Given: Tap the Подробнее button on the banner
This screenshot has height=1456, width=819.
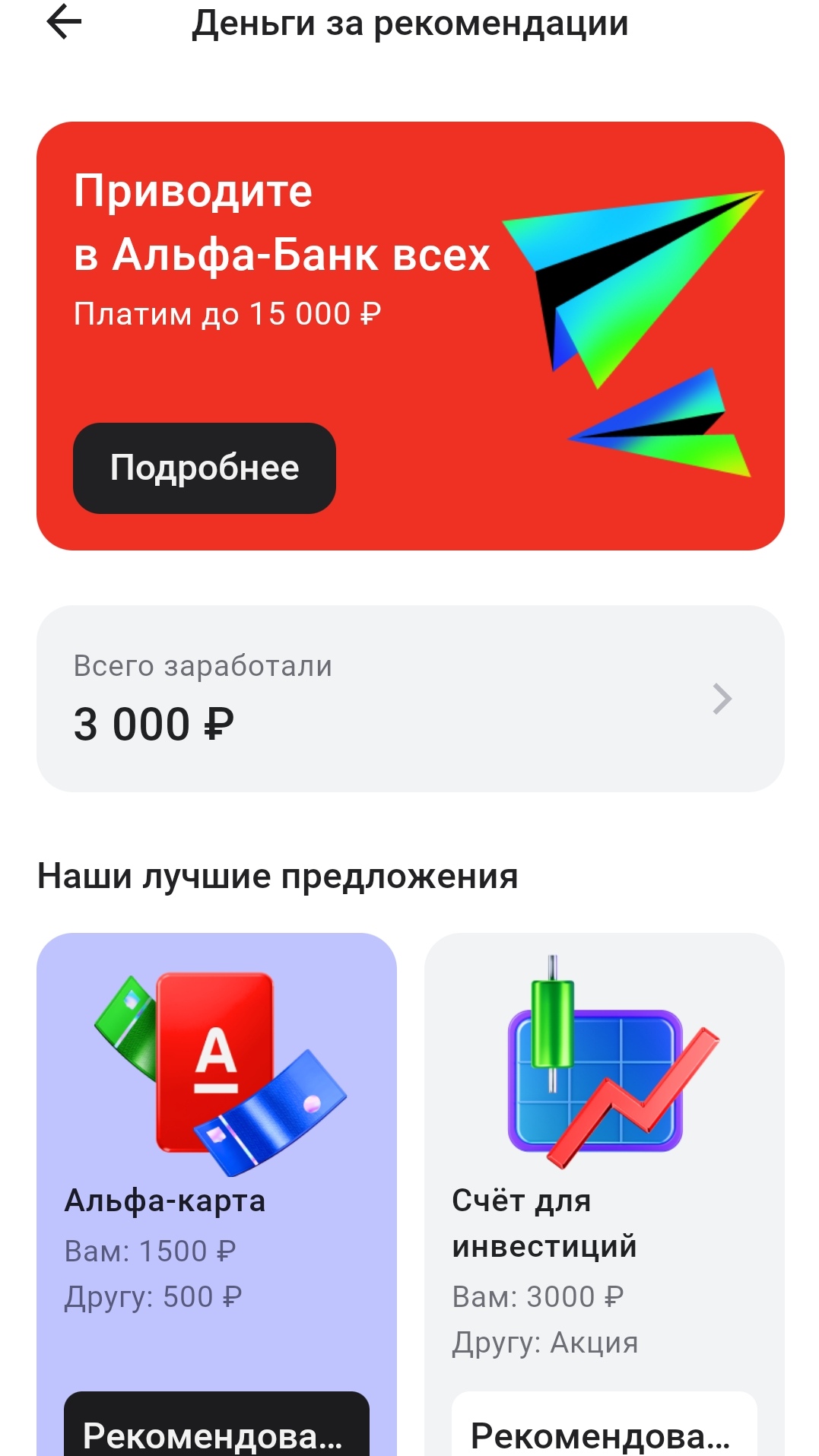Looking at the screenshot, I should [x=205, y=468].
